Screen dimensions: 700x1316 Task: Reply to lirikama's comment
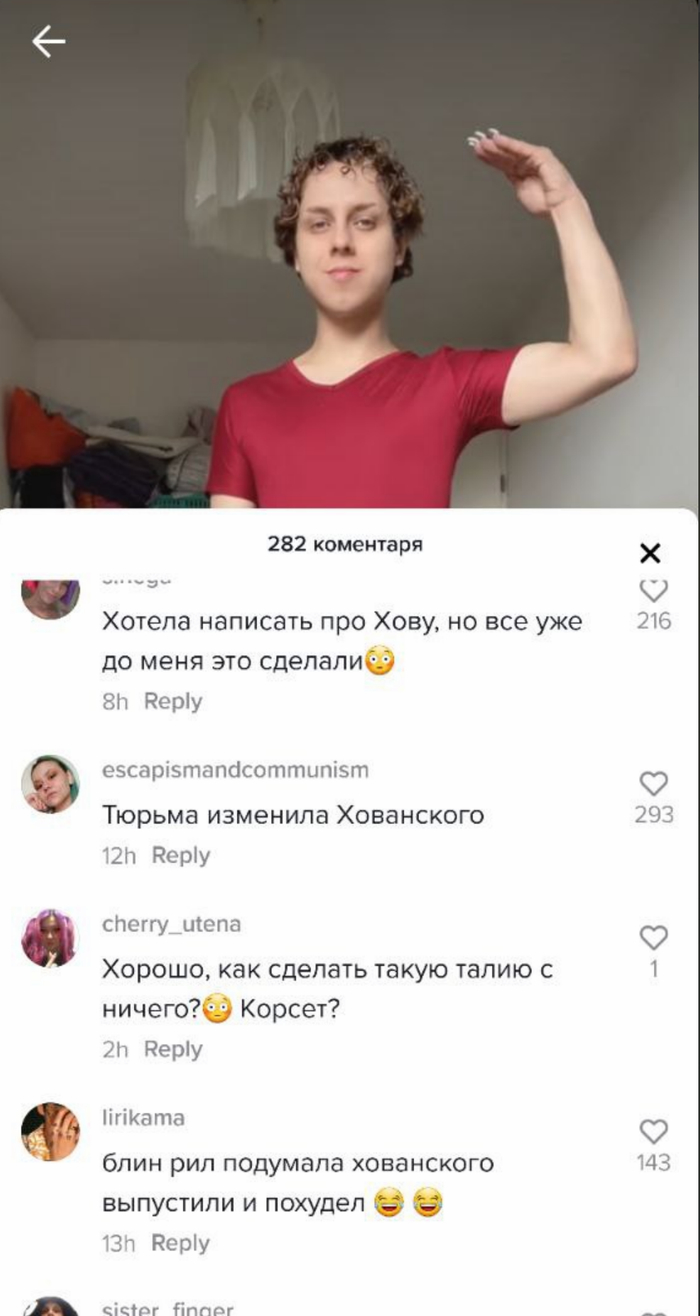[x=181, y=1243]
